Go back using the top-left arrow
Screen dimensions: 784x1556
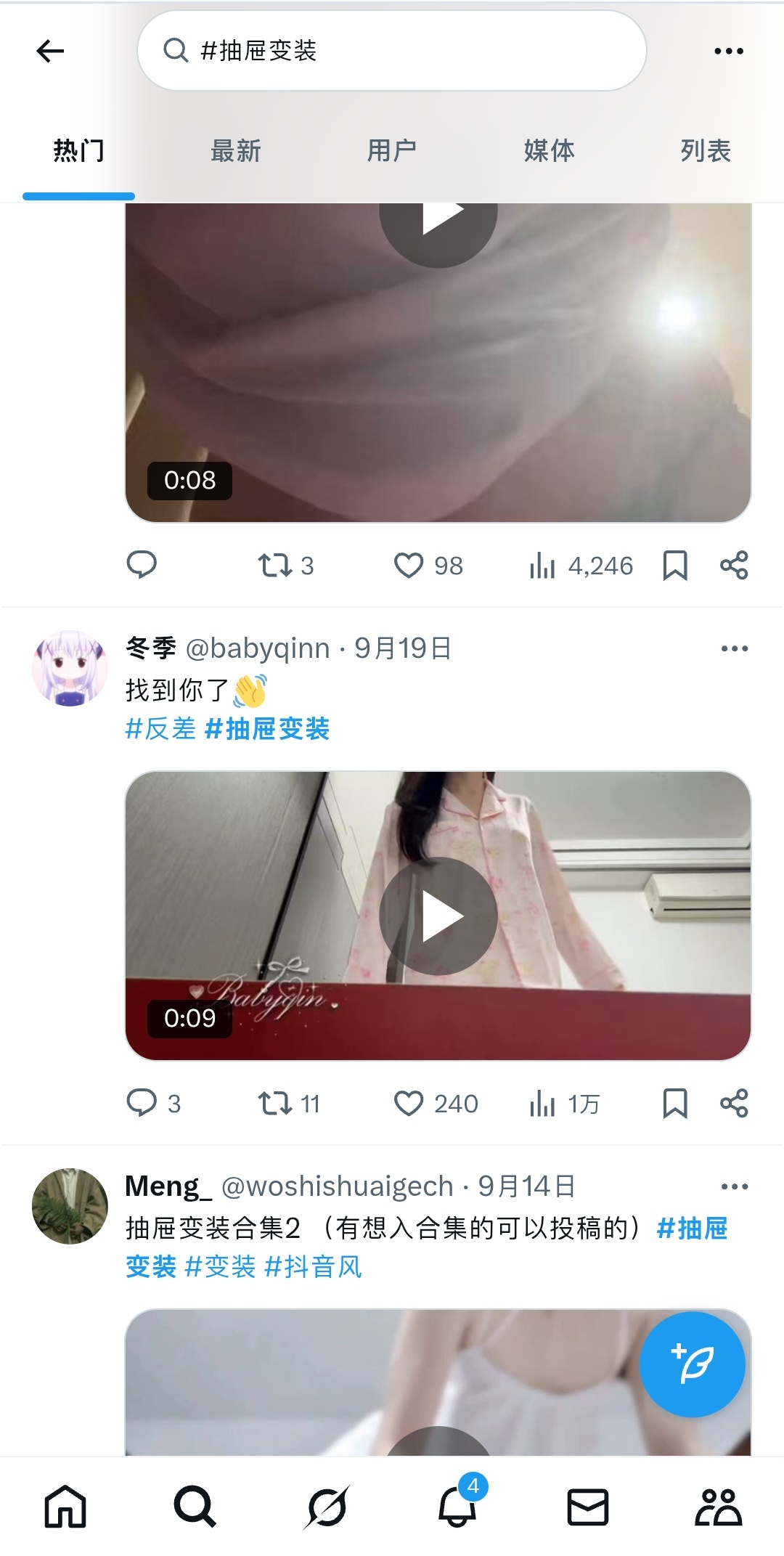pos(50,51)
